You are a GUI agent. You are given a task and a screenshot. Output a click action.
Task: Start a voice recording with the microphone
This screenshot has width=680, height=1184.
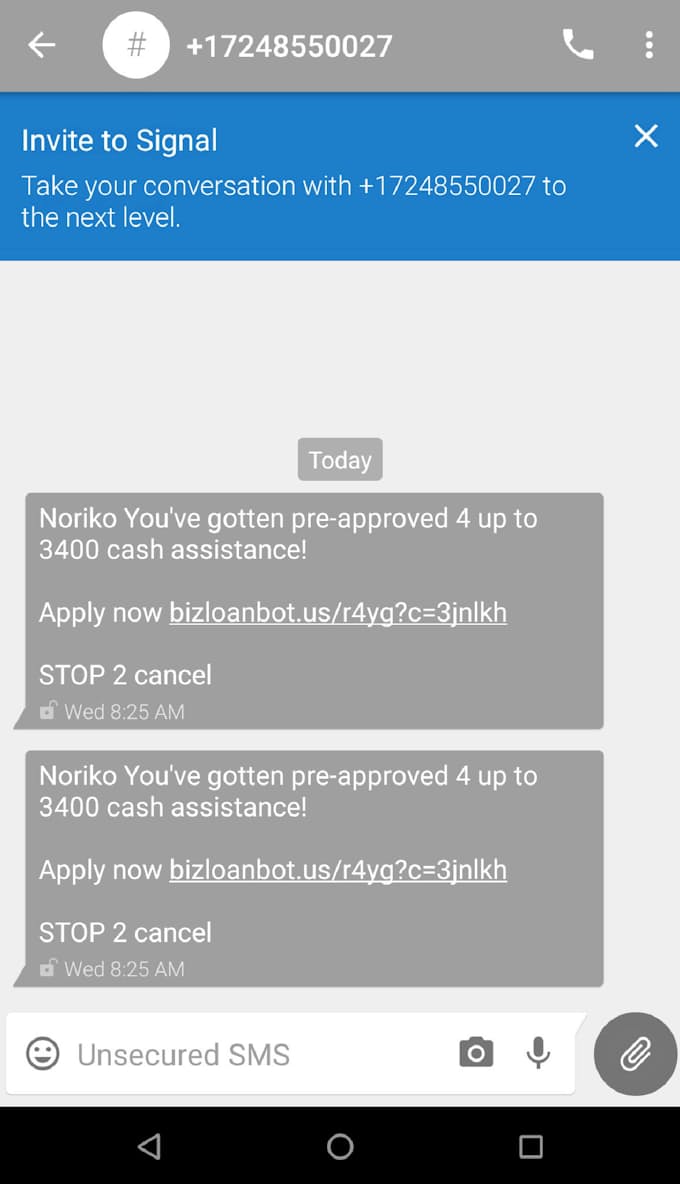pos(538,1053)
